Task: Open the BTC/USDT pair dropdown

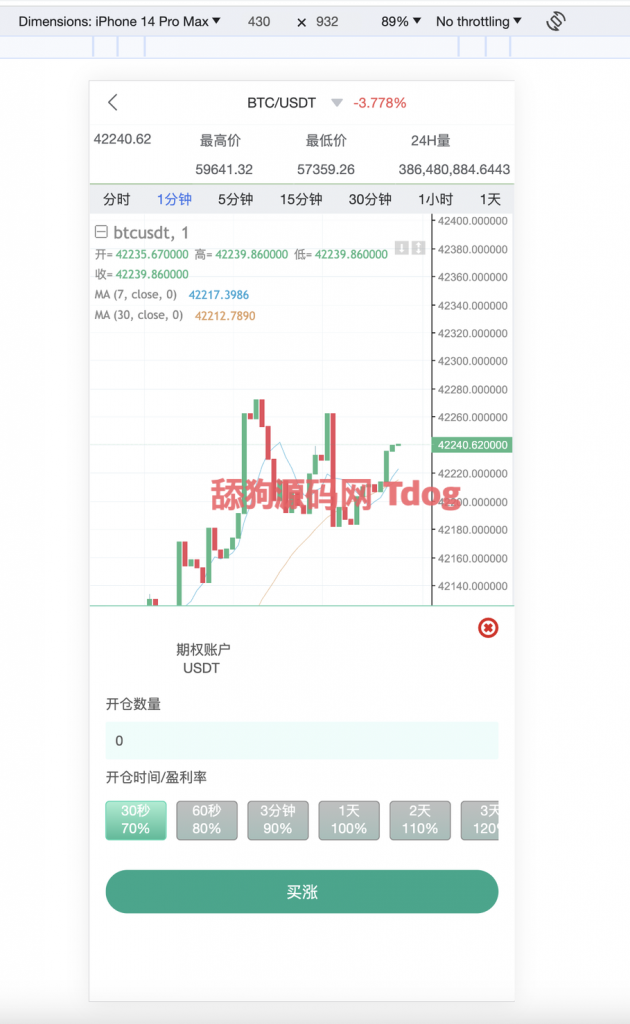Action: [337, 103]
